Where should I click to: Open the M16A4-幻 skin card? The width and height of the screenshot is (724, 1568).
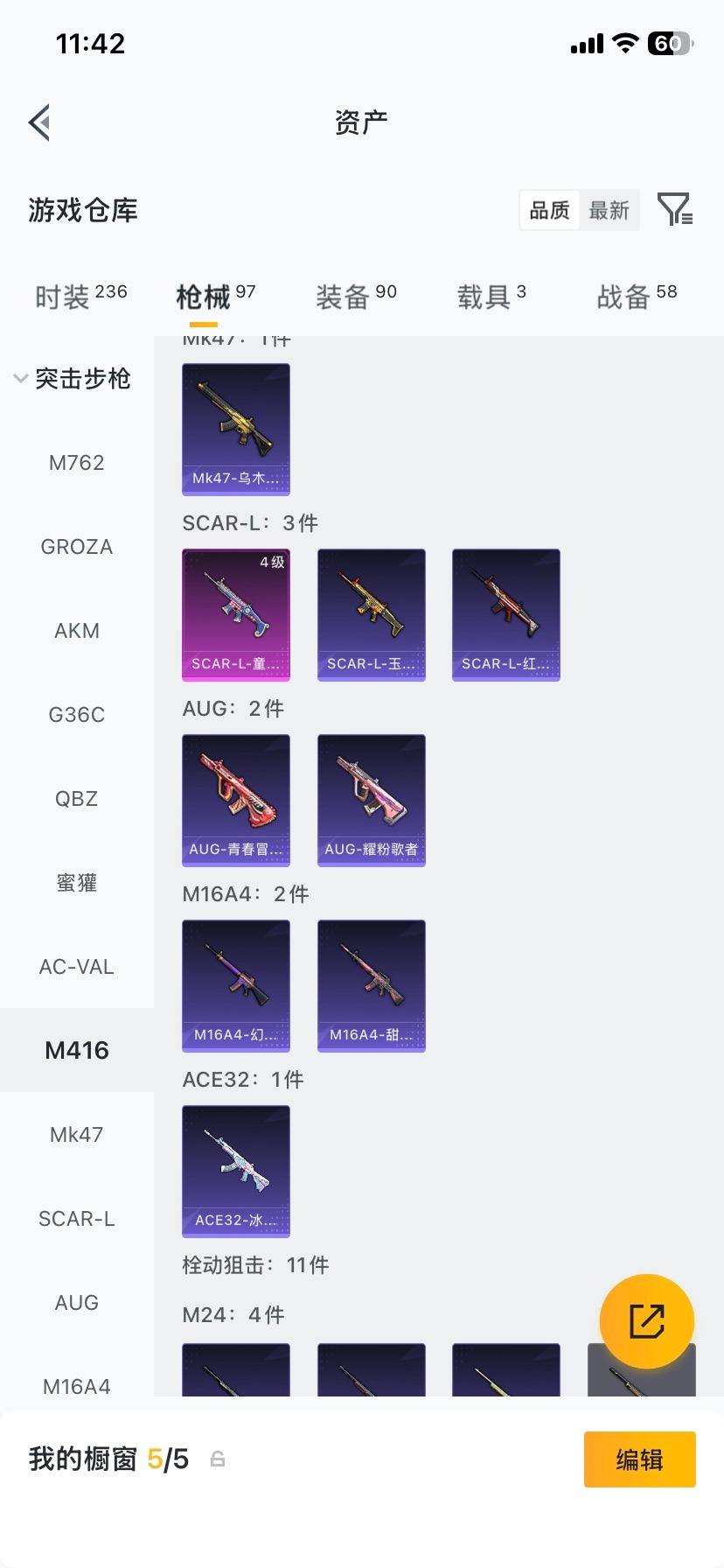click(x=236, y=985)
